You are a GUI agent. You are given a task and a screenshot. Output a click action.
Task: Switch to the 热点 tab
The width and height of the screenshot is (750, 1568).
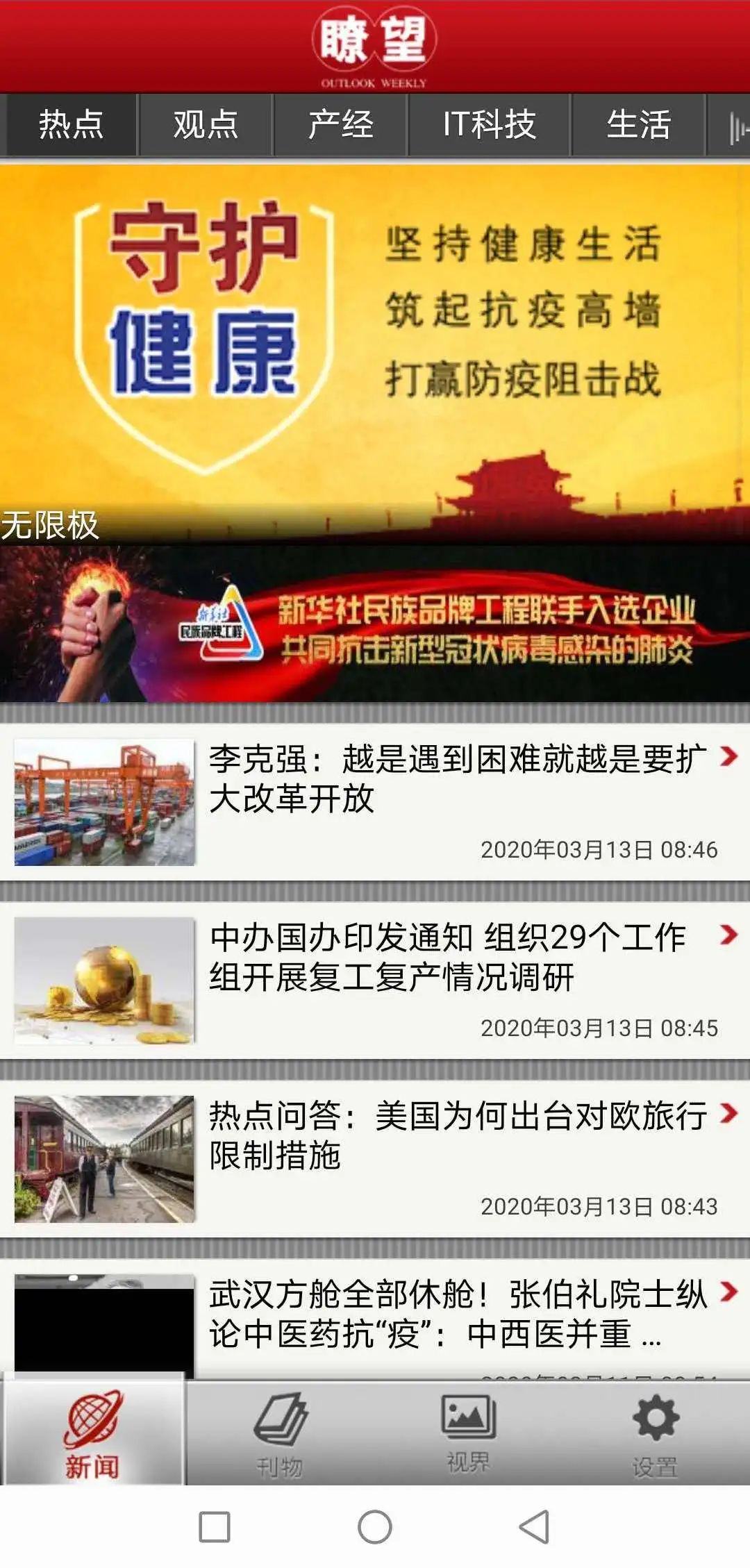(x=71, y=125)
